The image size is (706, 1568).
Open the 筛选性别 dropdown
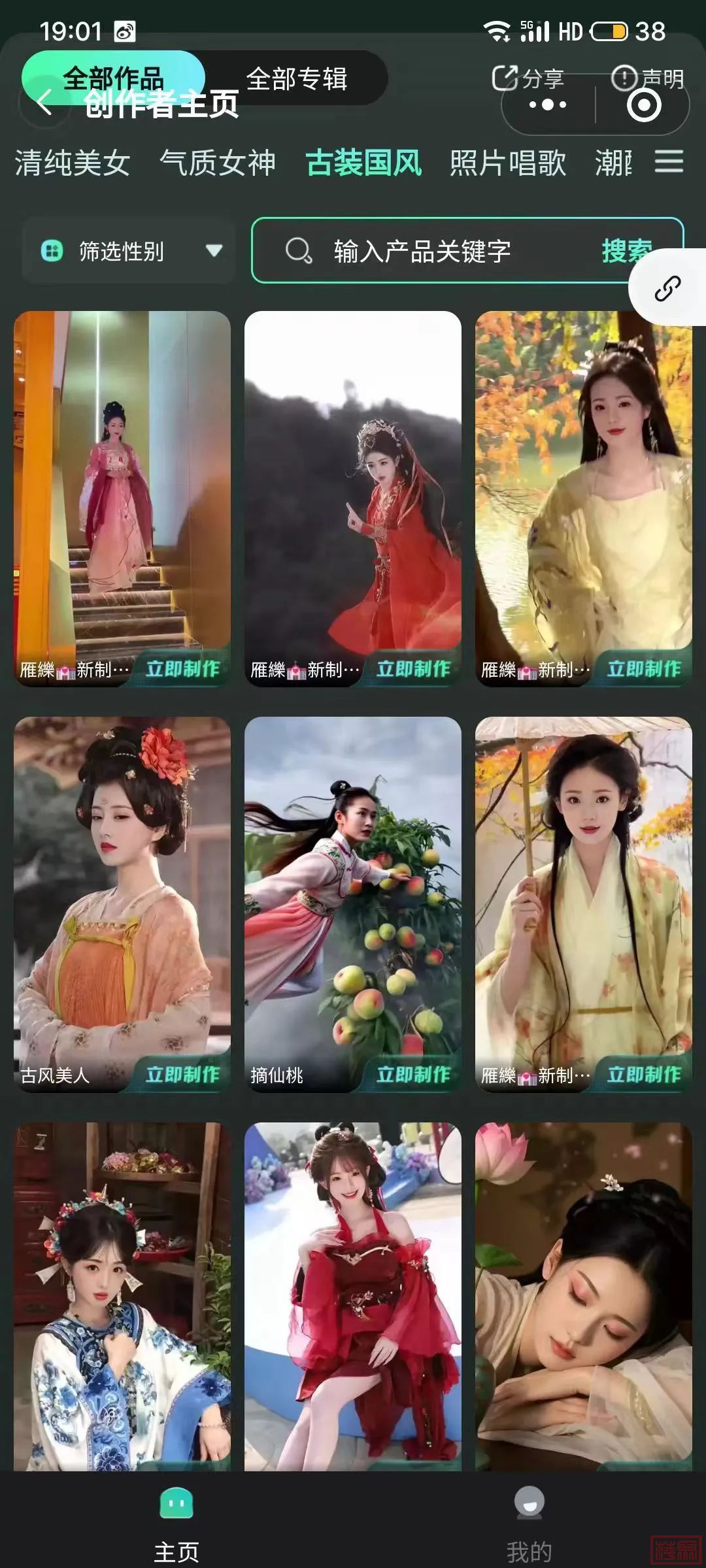point(129,251)
